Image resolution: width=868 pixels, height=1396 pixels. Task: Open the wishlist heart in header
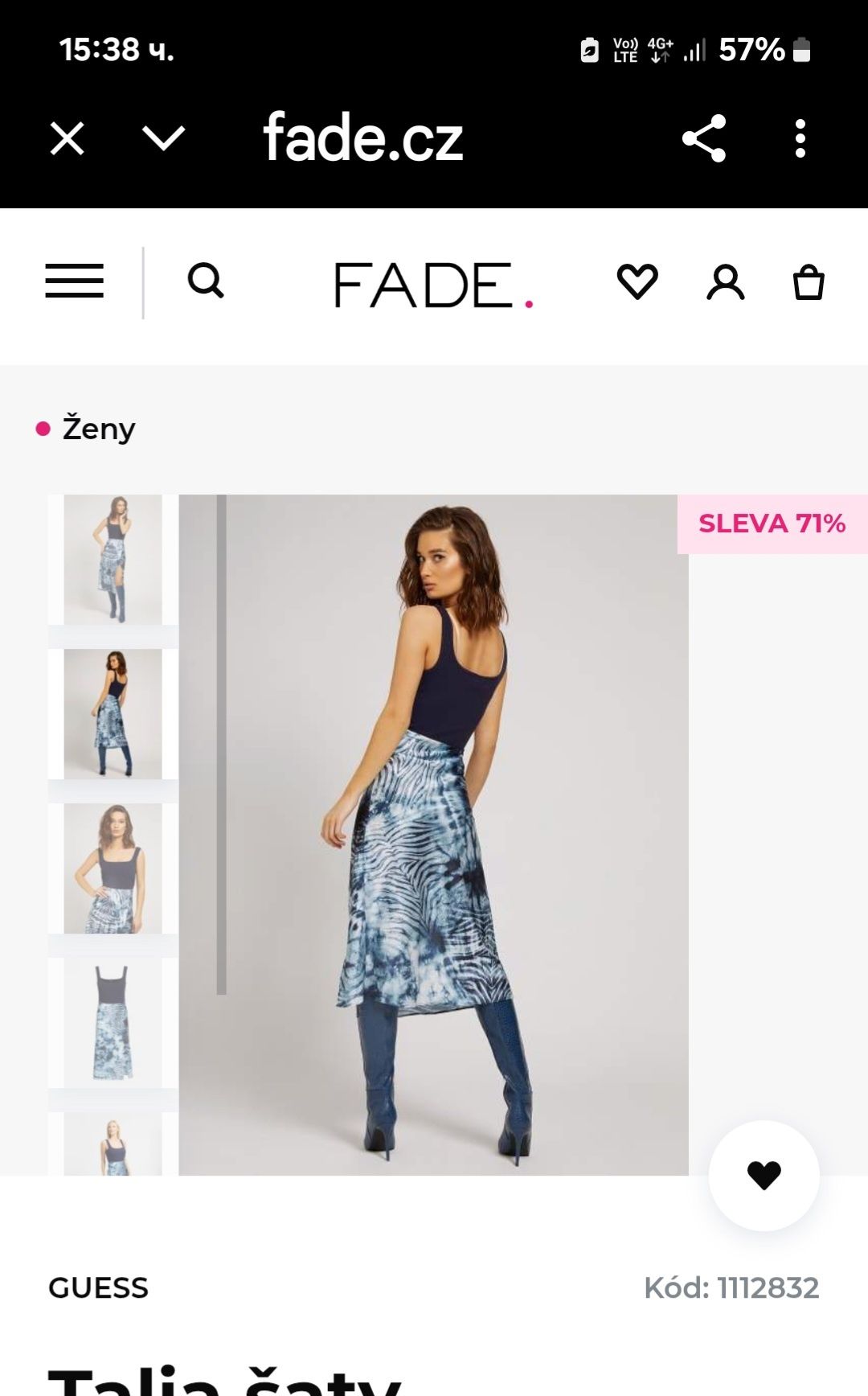point(637,282)
